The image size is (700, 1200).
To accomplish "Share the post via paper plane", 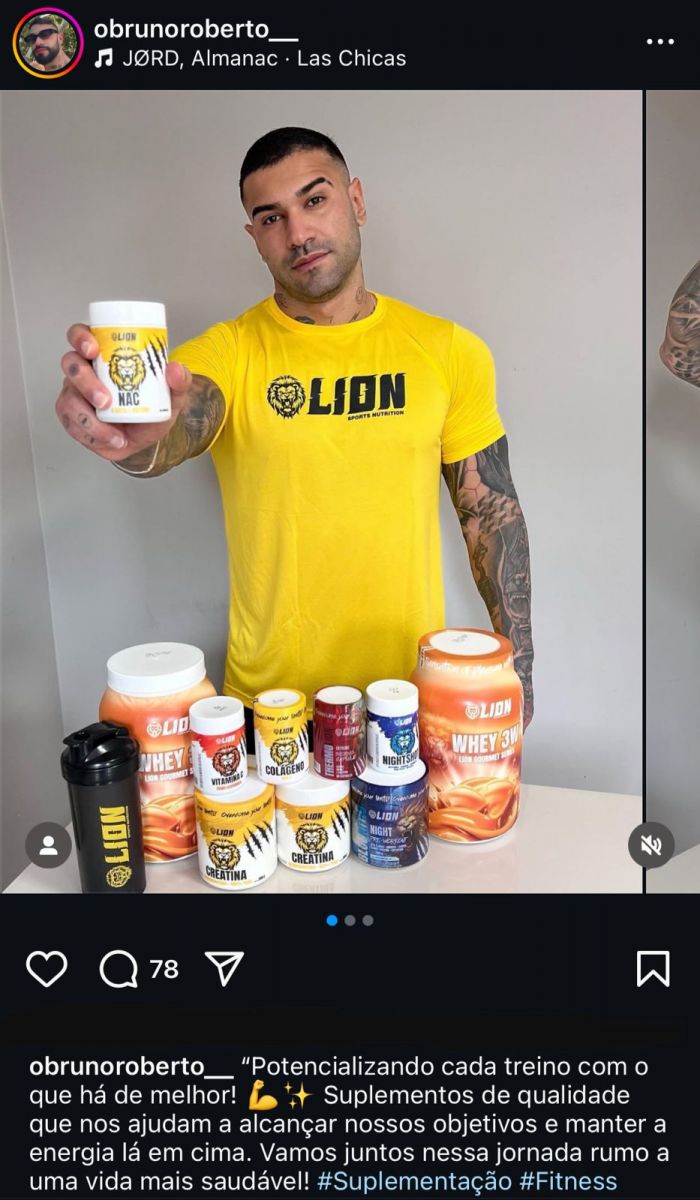I will (x=224, y=968).
